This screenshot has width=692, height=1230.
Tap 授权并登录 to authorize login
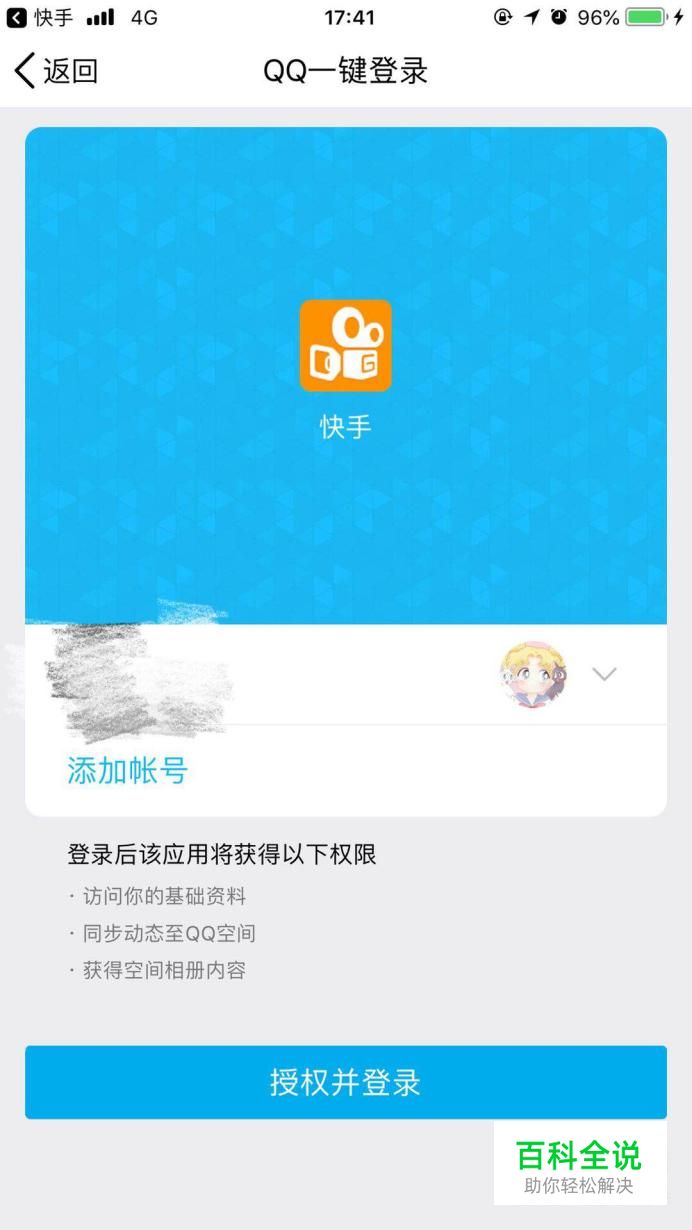[x=346, y=1082]
